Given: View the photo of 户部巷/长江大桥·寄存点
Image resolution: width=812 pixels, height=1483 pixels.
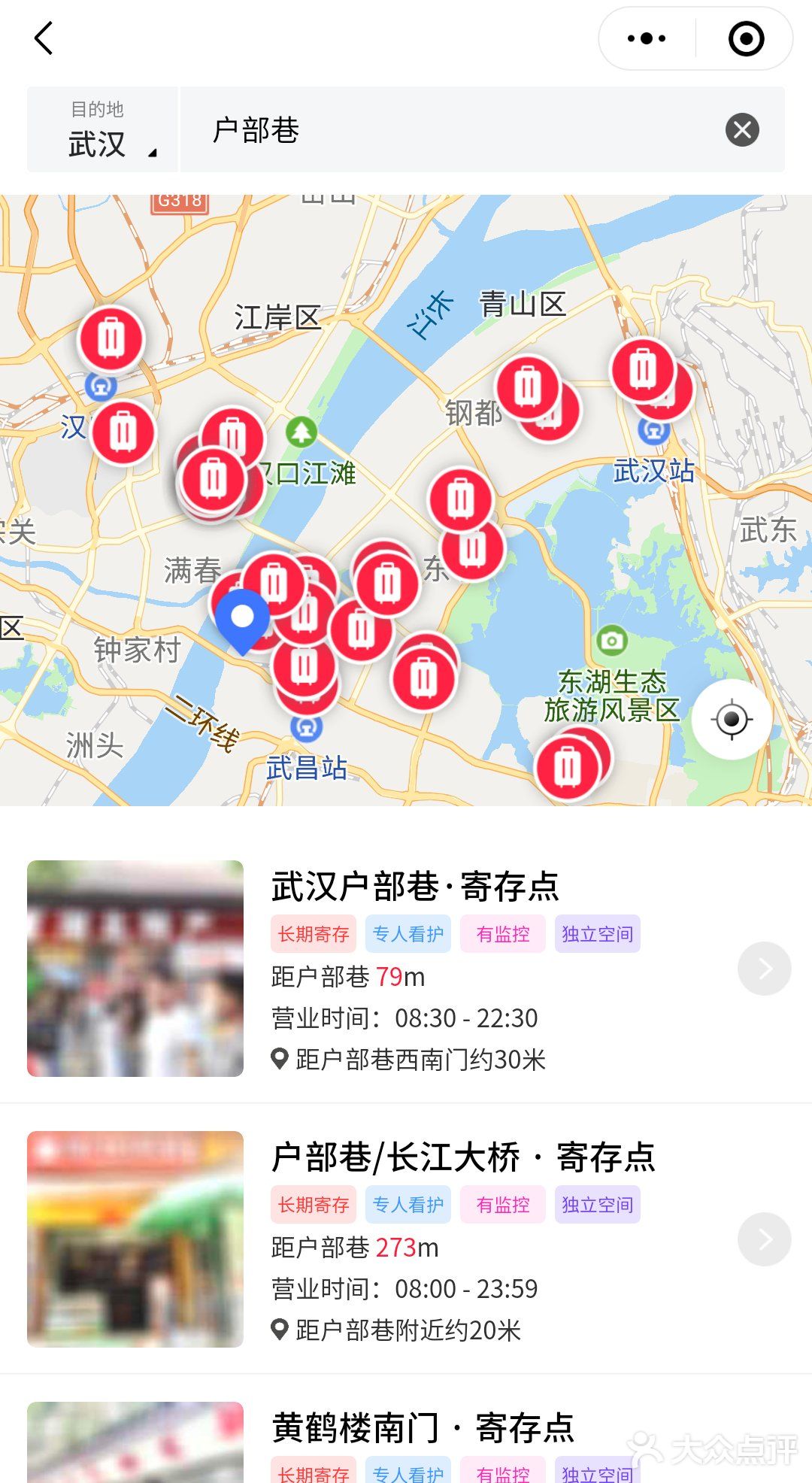Looking at the screenshot, I should click(135, 1239).
